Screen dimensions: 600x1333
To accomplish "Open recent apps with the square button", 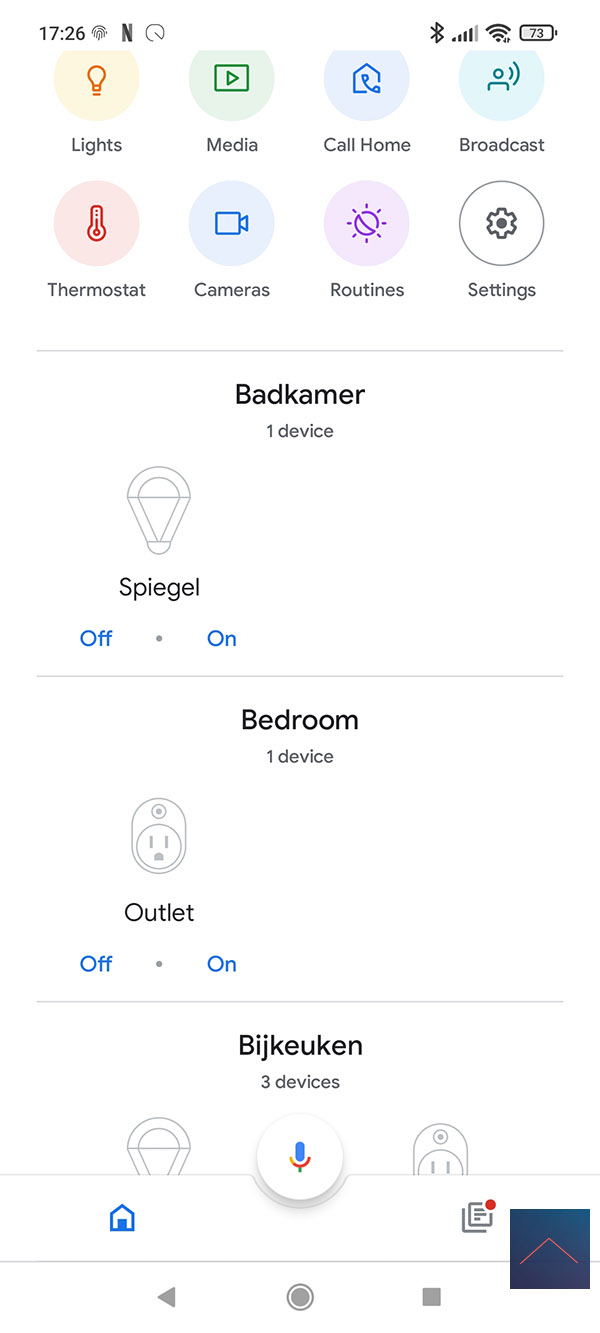I will pos(432,1297).
